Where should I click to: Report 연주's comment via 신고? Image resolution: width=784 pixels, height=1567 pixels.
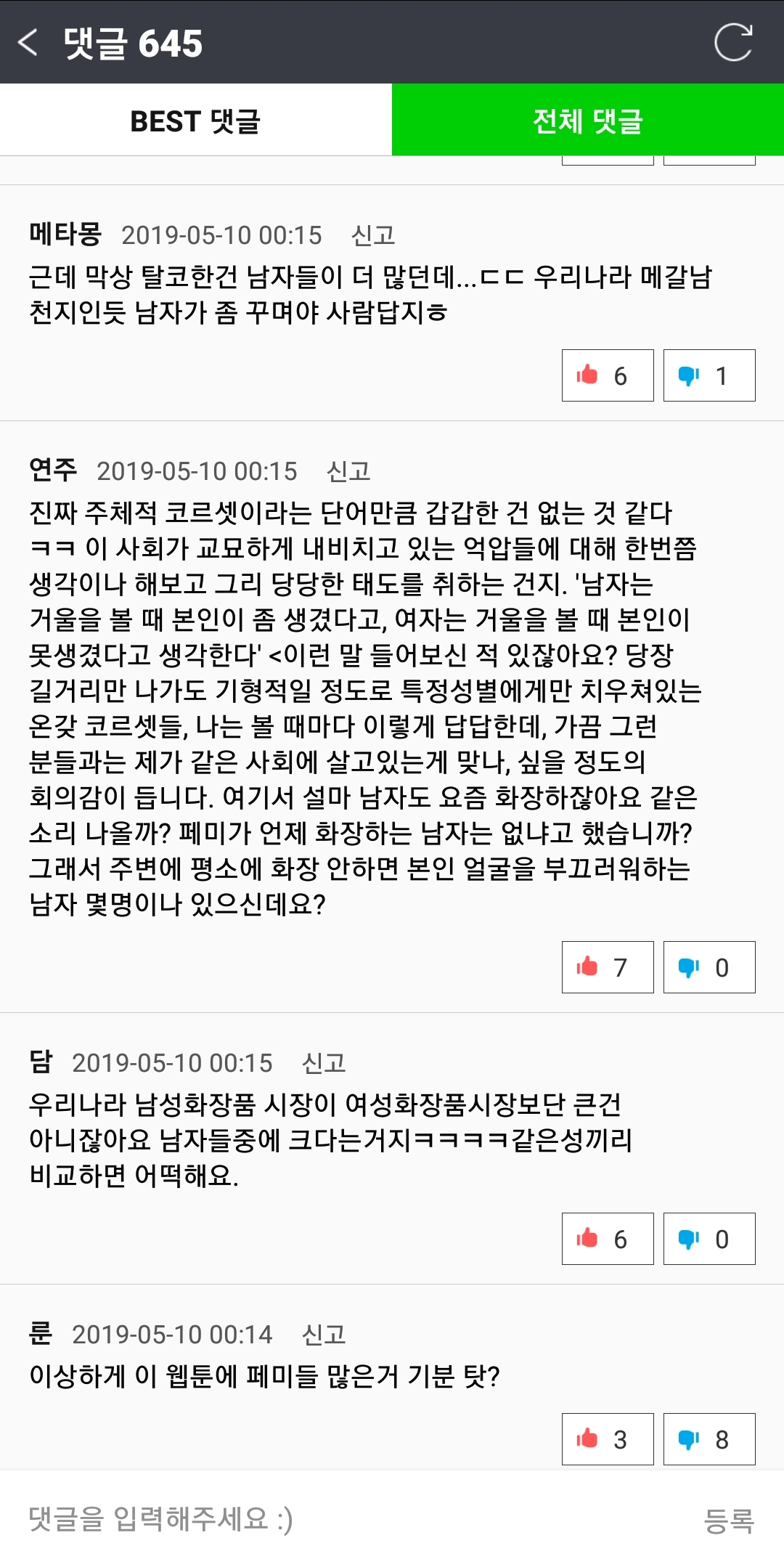348,471
